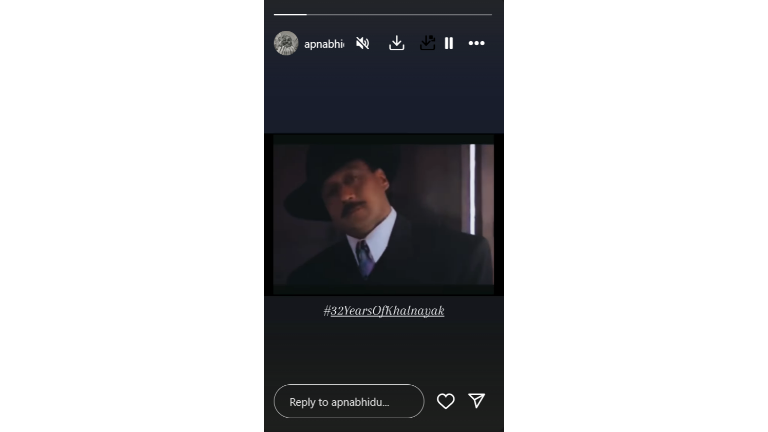This screenshot has height=432, width=768.
Task: Unmute the story audio
Action: [362, 43]
